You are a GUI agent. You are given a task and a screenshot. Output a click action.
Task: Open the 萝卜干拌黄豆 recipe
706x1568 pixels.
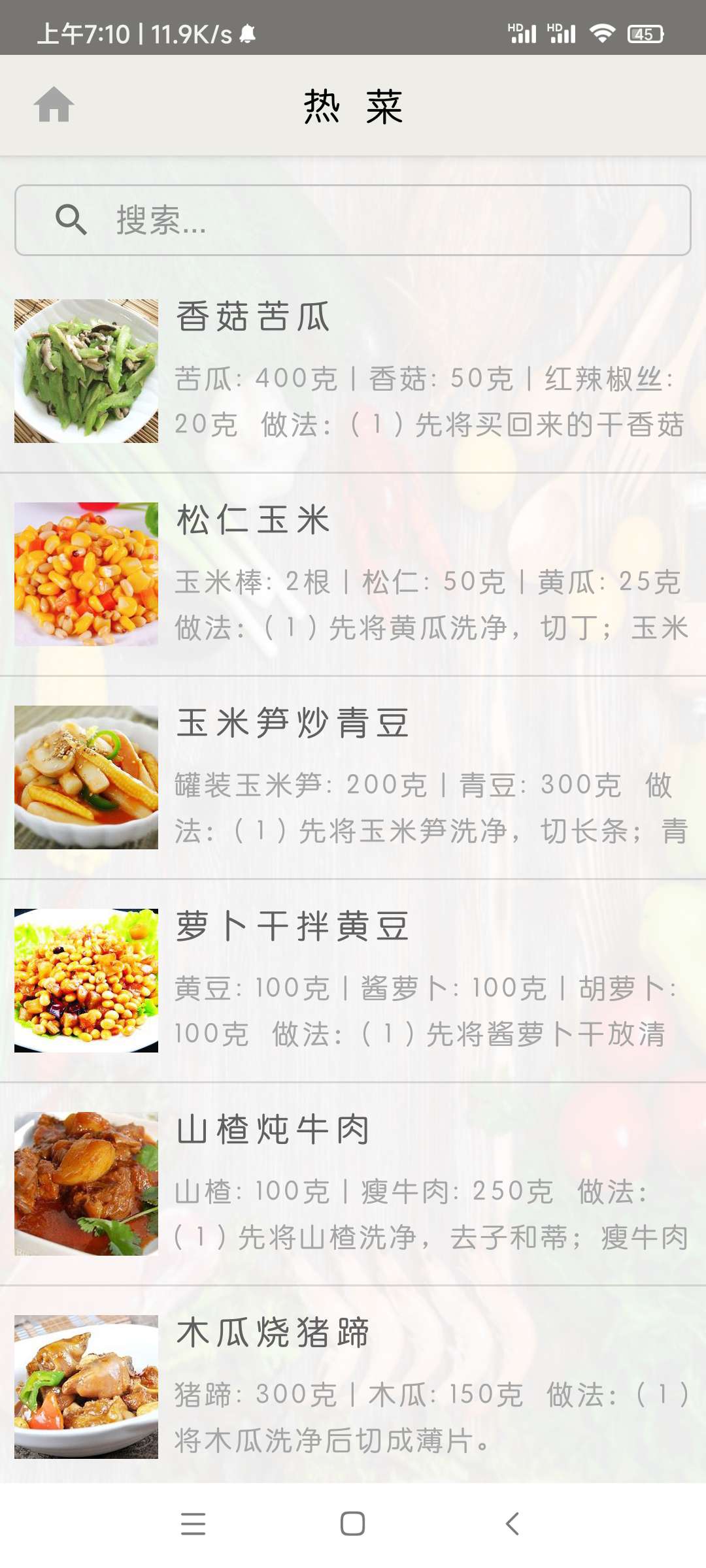353,981
